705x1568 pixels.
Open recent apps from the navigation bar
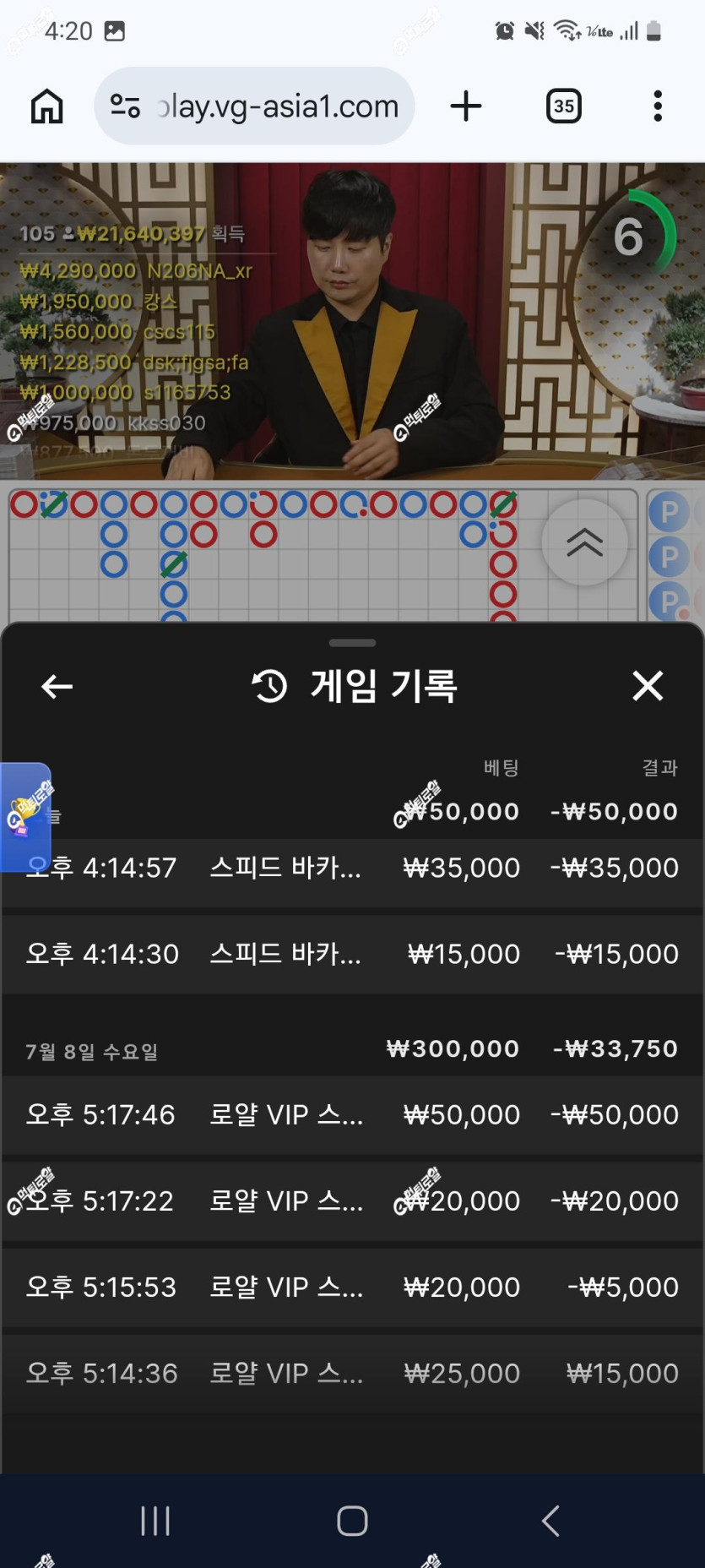[x=155, y=1521]
